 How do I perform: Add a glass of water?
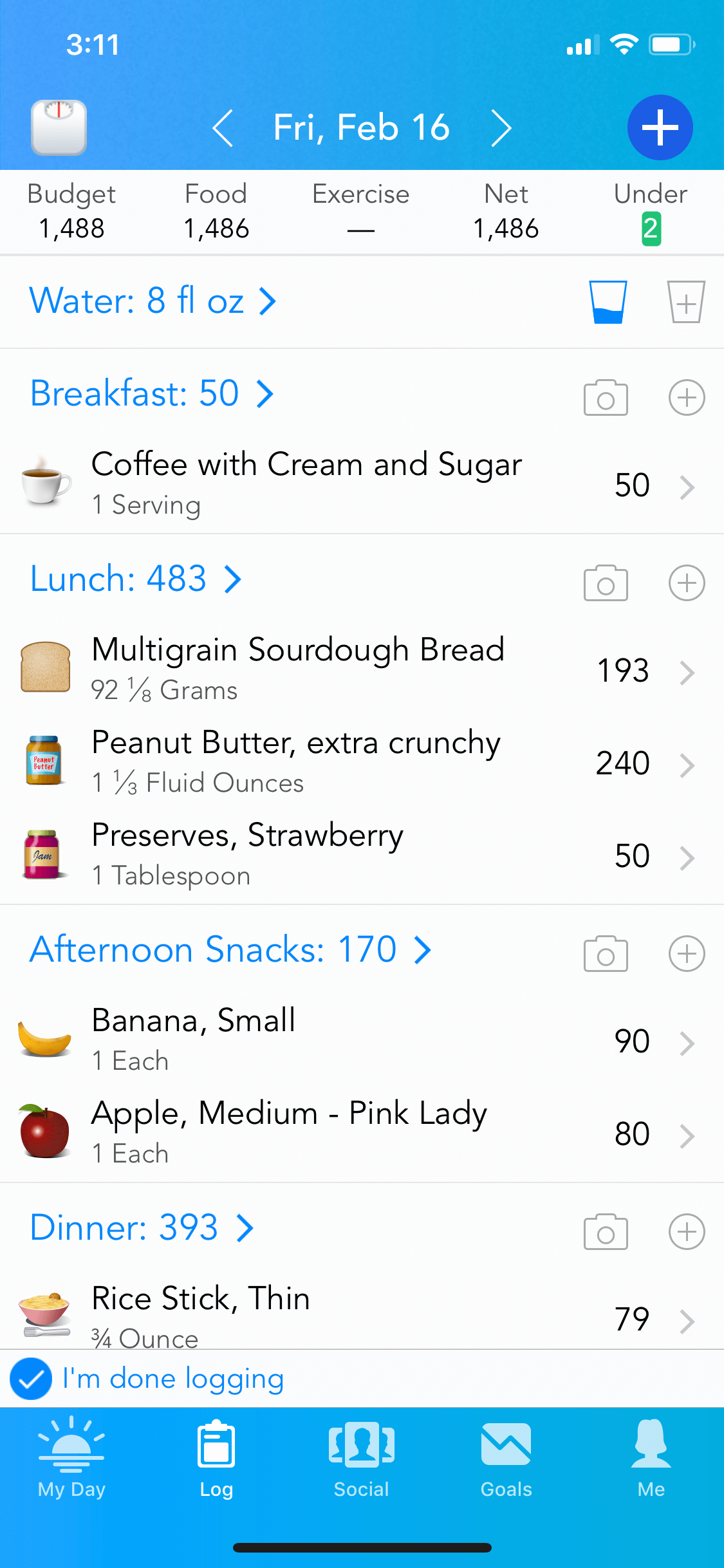[x=686, y=302]
